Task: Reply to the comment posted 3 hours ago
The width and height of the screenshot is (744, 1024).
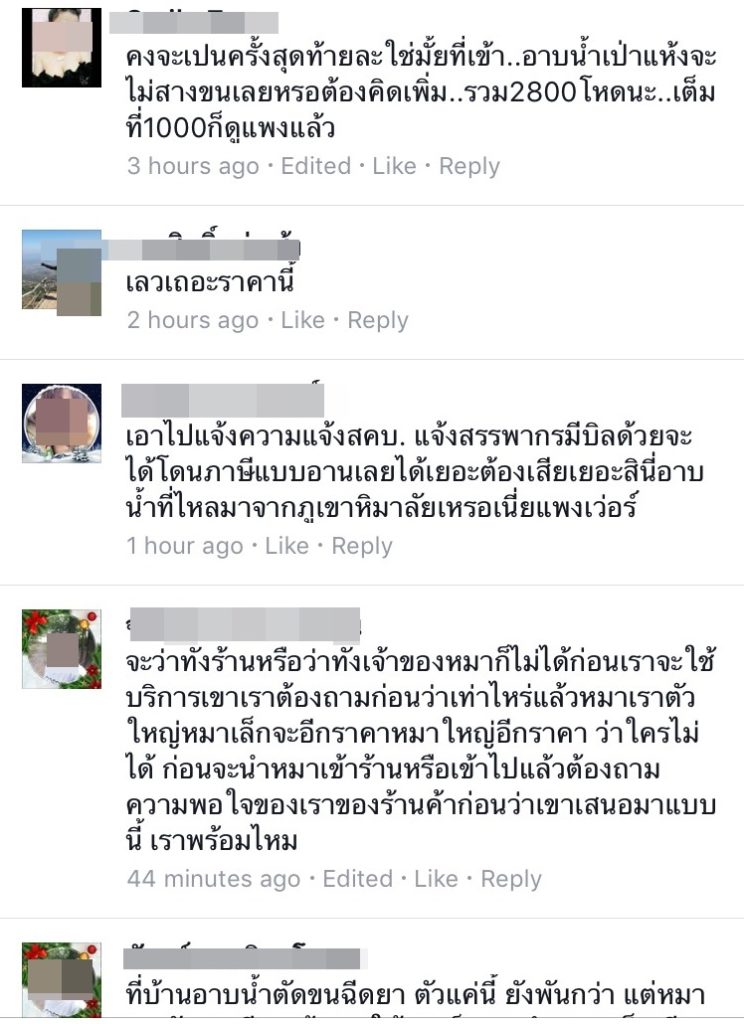Action: pos(469,166)
